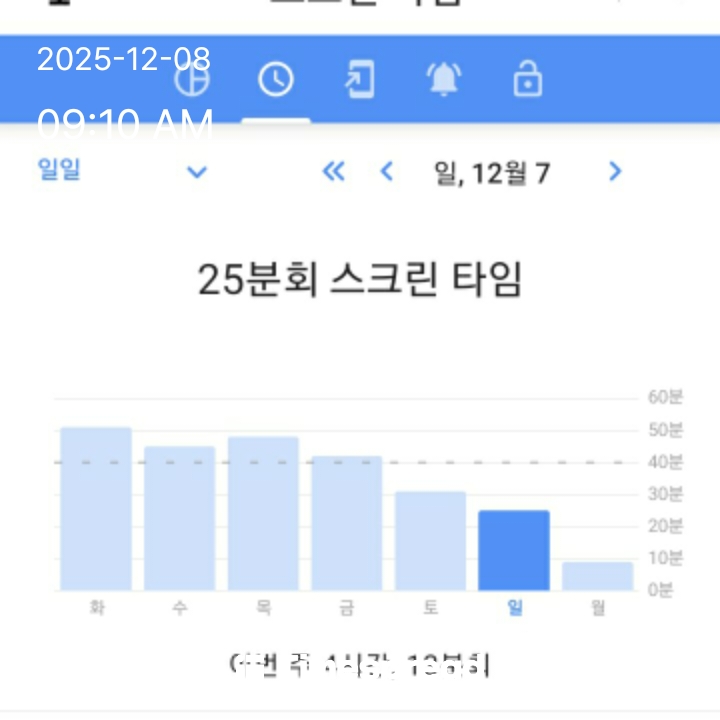720x720 pixels.
Task: Select the 토 bar in the chart
Action: coord(430,541)
